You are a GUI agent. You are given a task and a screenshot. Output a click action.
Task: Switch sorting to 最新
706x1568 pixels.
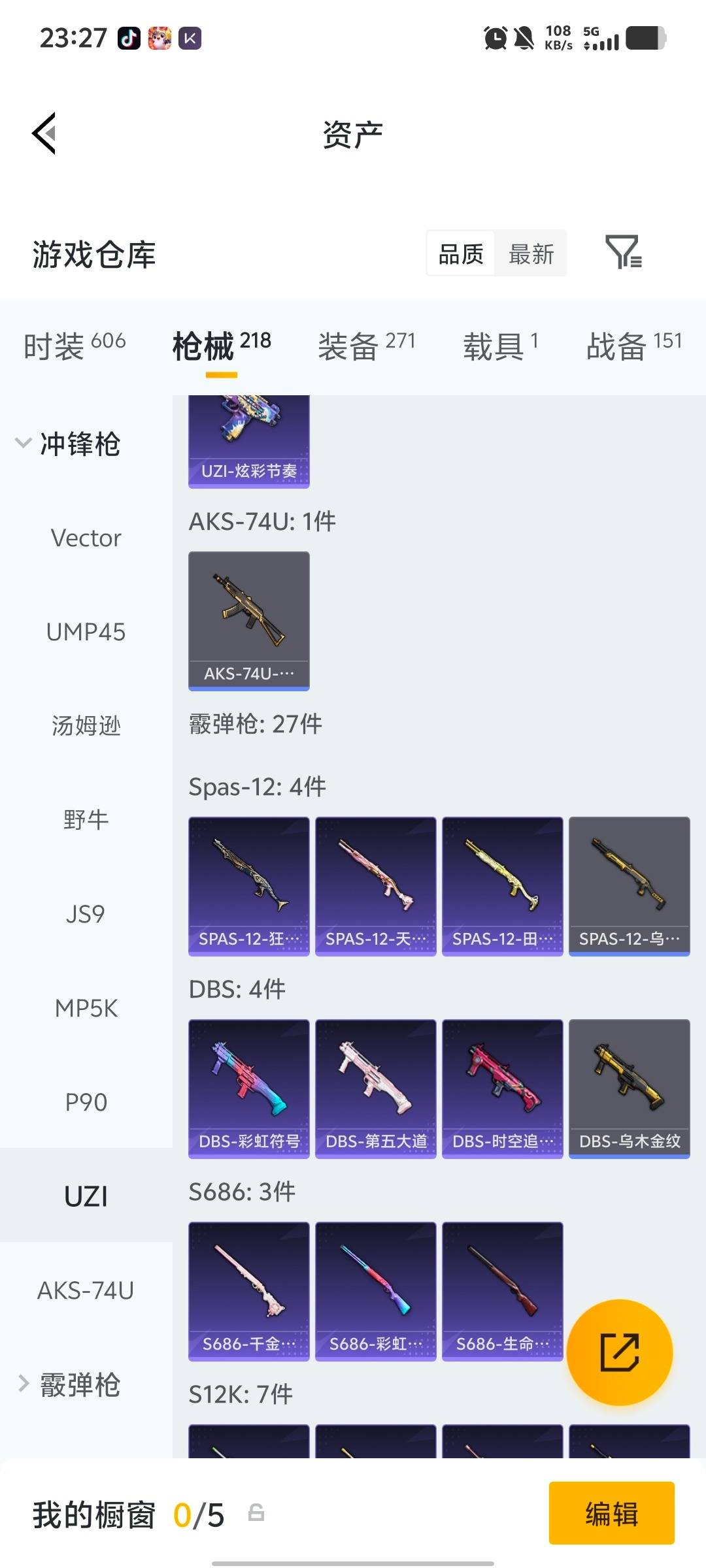(x=531, y=253)
